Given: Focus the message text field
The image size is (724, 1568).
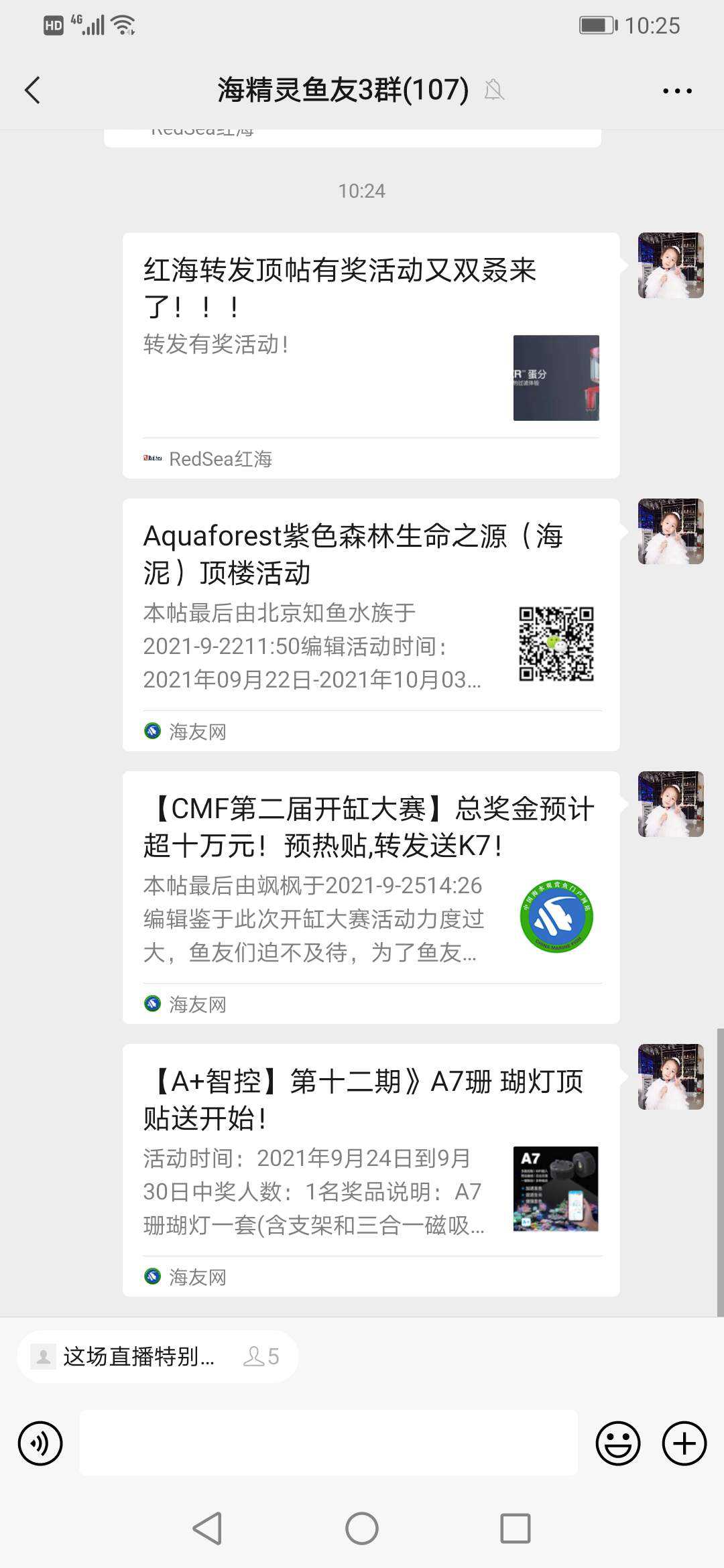Looking at the screenshot, I should coord(328,1443).
